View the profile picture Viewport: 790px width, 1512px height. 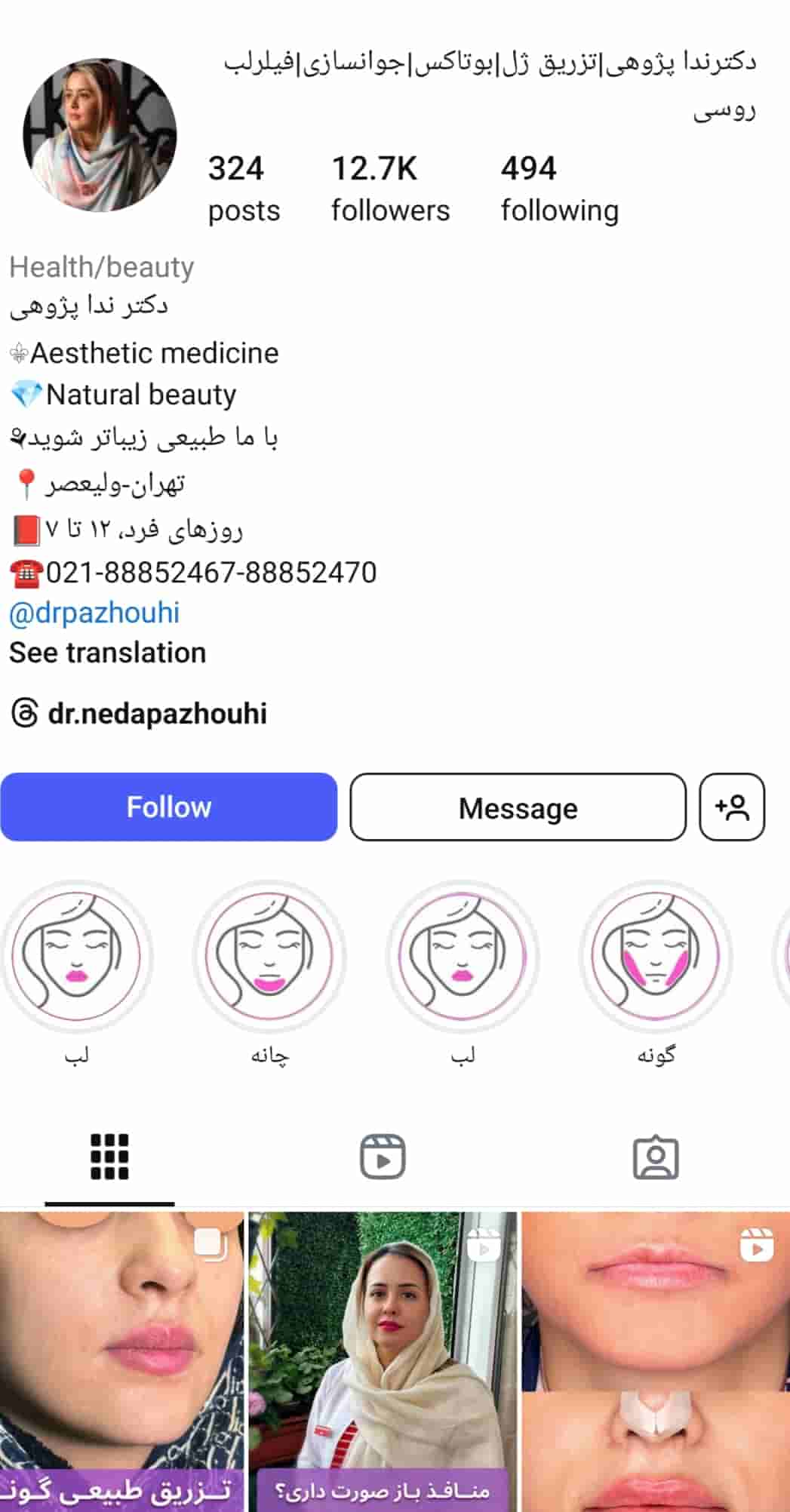pyautogui.click(x=100, y=136)
